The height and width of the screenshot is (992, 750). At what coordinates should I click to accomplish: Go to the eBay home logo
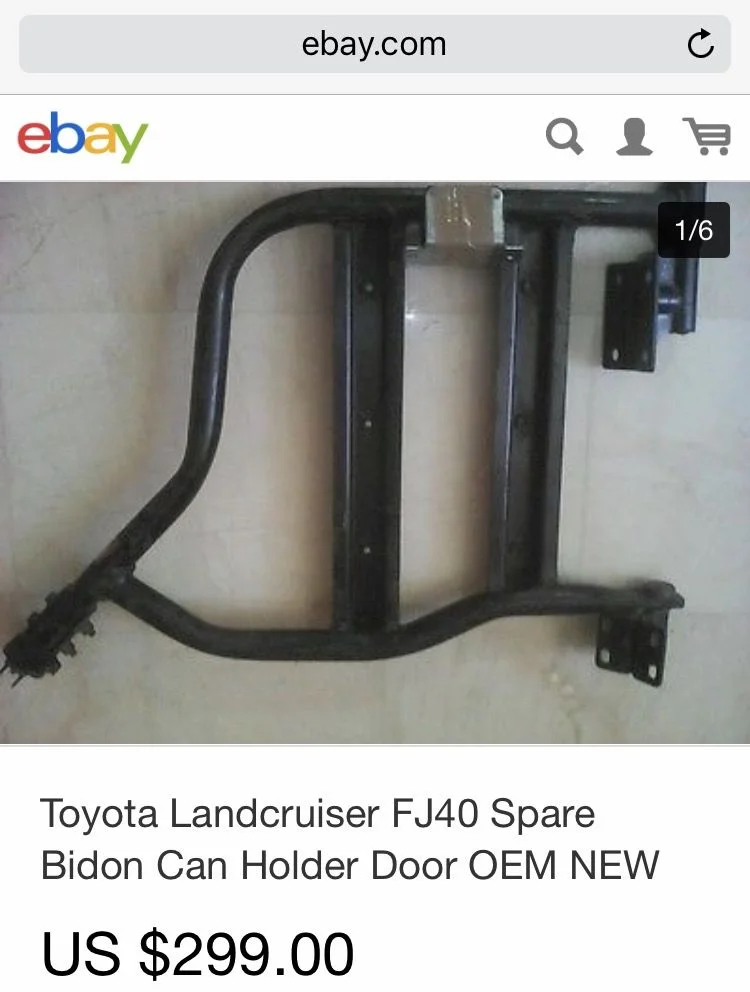(82, 137)
